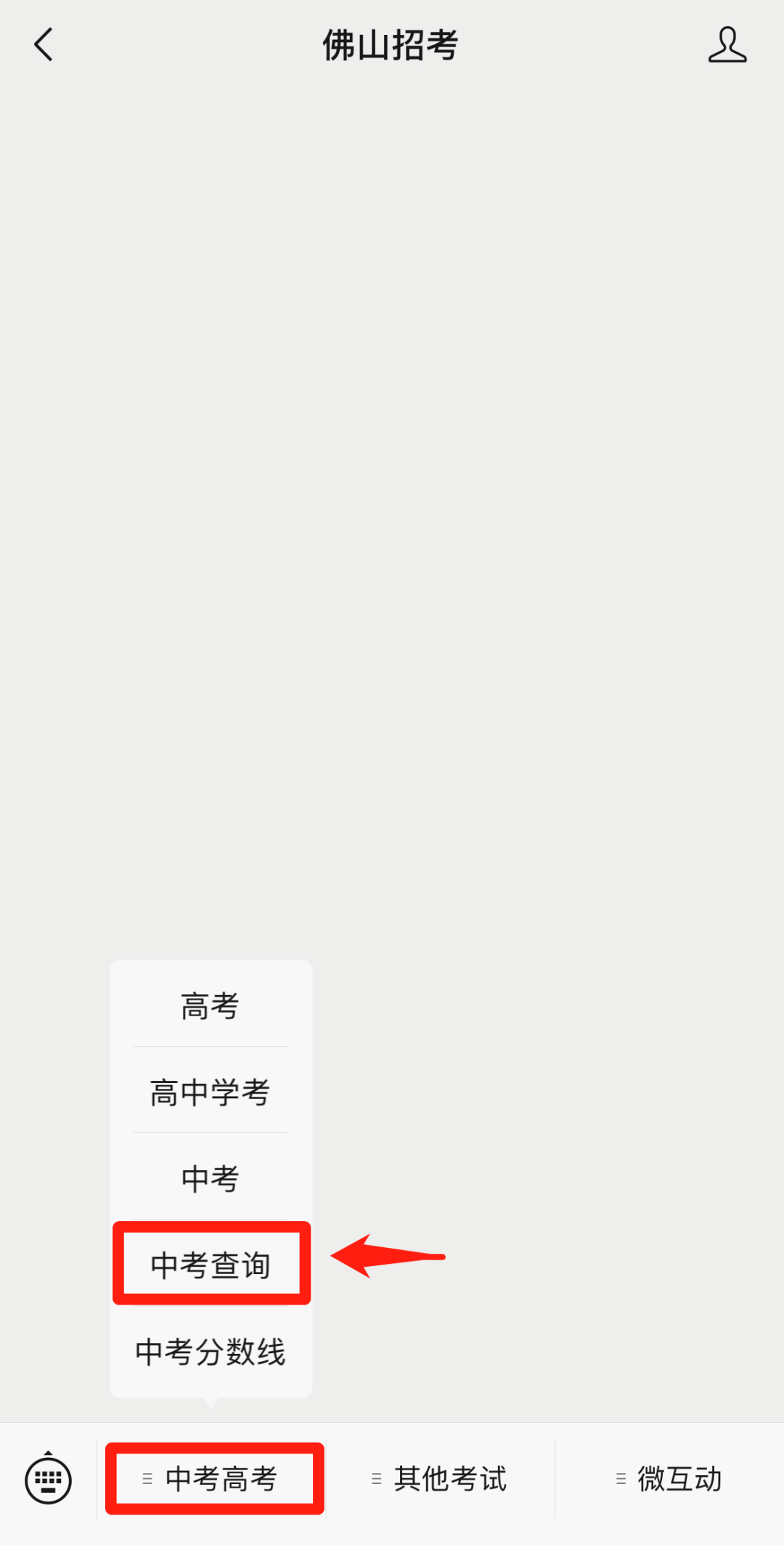The image size is (784, 1545).
Task: Tap the 中考高考 bottom menu
Action: (214, 1479)
